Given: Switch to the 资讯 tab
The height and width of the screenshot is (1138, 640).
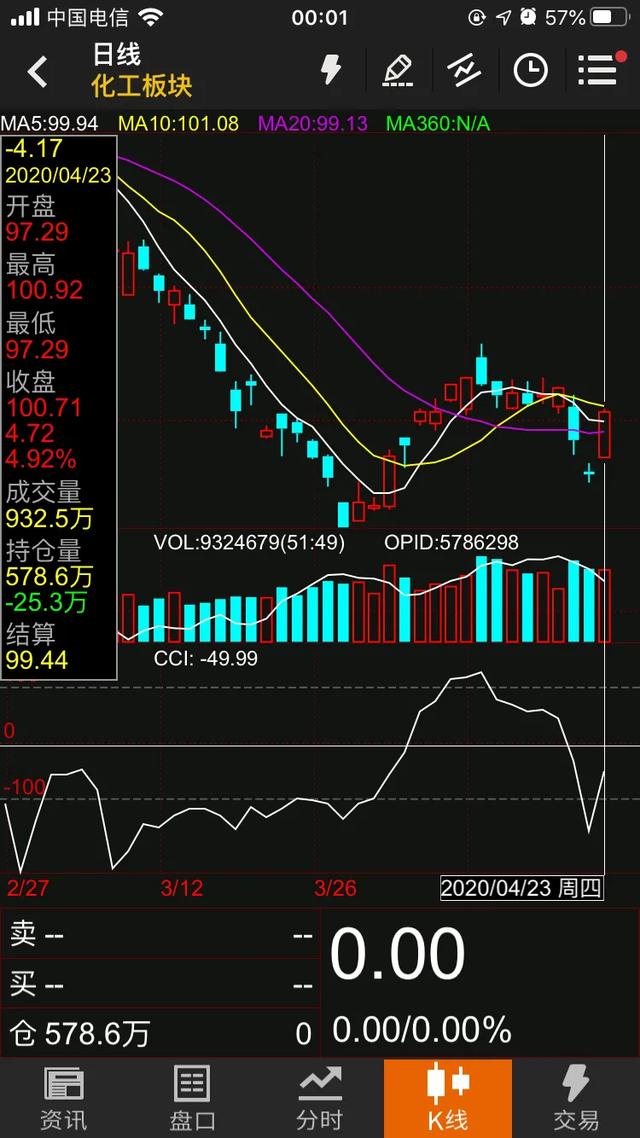Looking at the screenshot, I should [x=64, y=1098].
